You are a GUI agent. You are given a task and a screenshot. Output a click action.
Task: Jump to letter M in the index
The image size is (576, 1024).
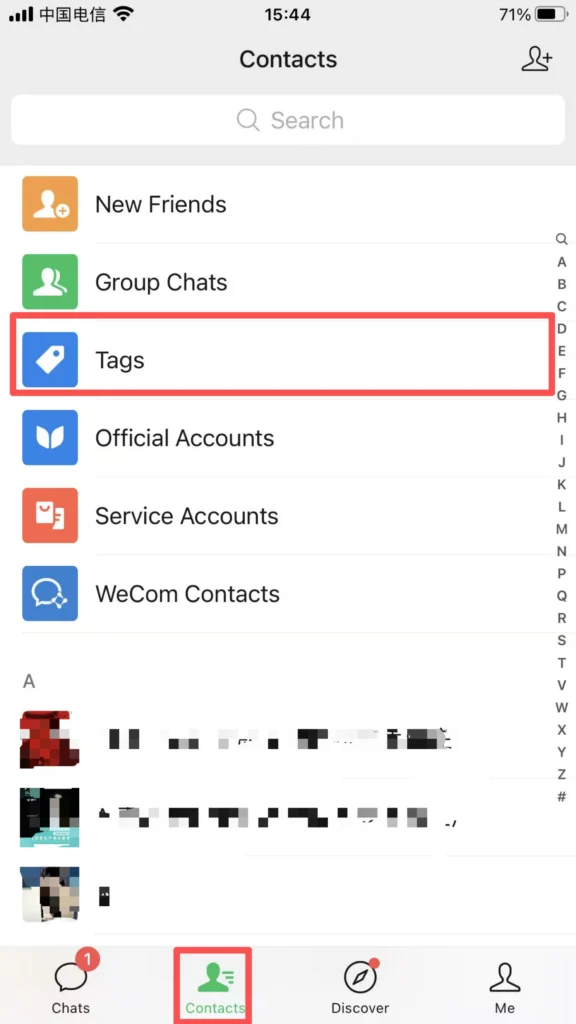pyautogui.click(x=562, y=528)
